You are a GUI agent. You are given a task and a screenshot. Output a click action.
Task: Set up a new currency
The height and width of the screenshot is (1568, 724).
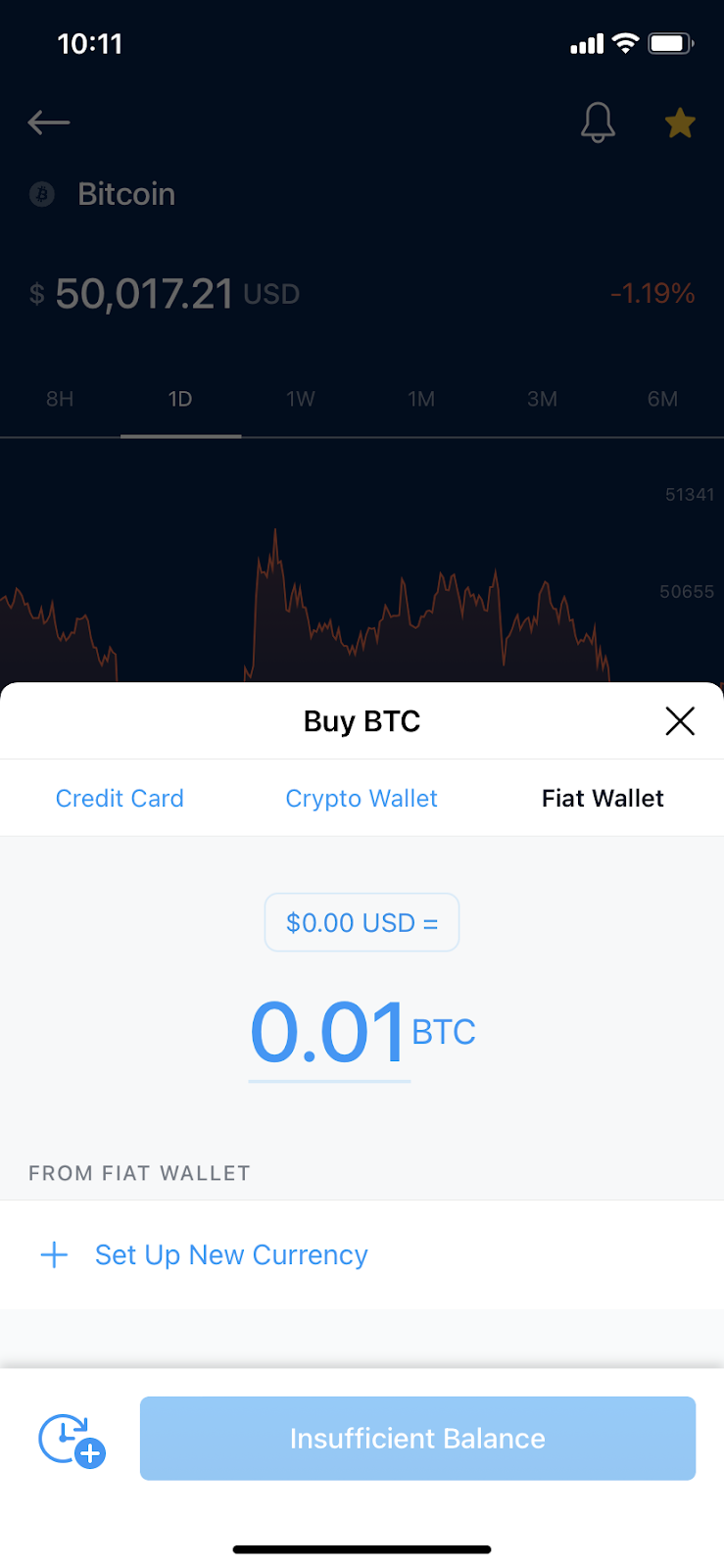click(x=231, y=1254)
